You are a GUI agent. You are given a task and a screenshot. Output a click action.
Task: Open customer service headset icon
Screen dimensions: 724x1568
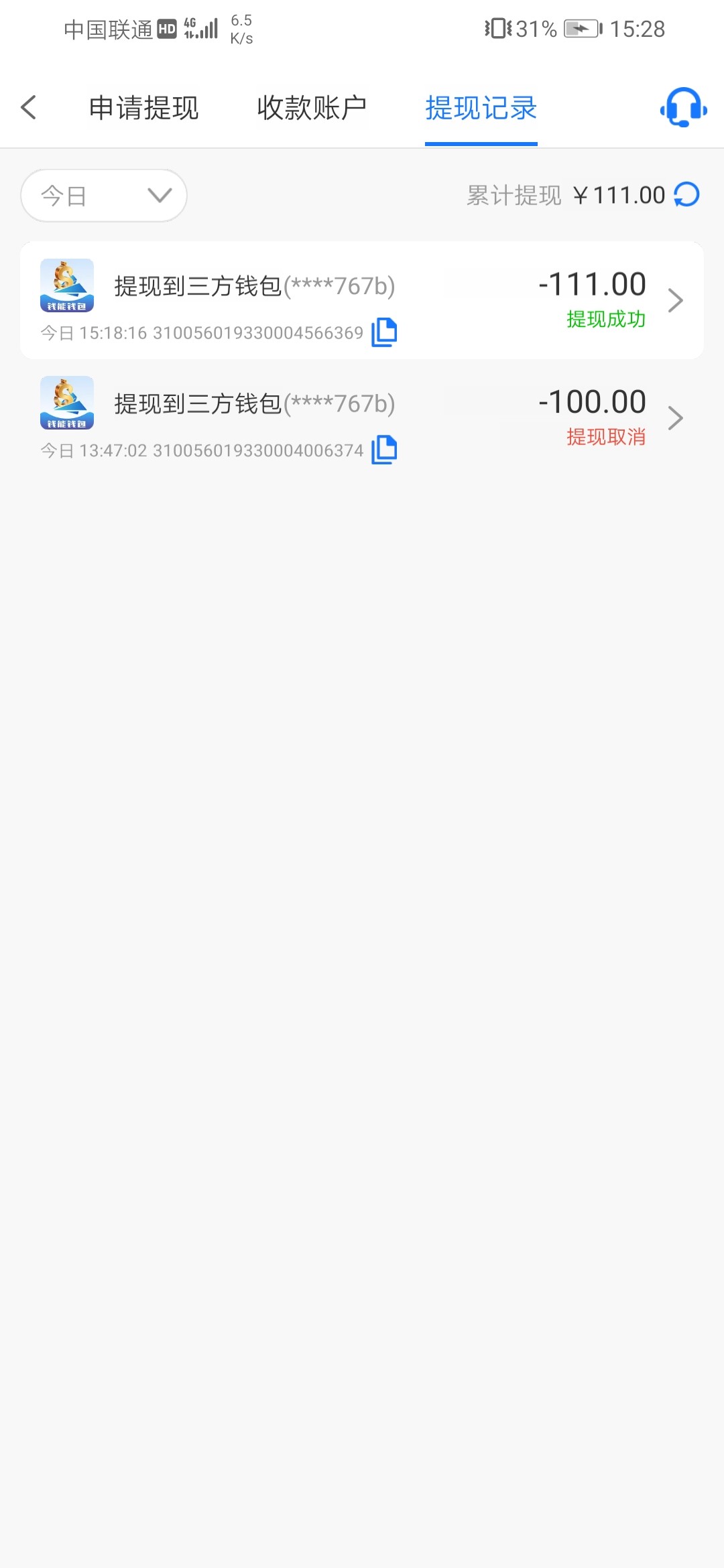tap(683, 107)
